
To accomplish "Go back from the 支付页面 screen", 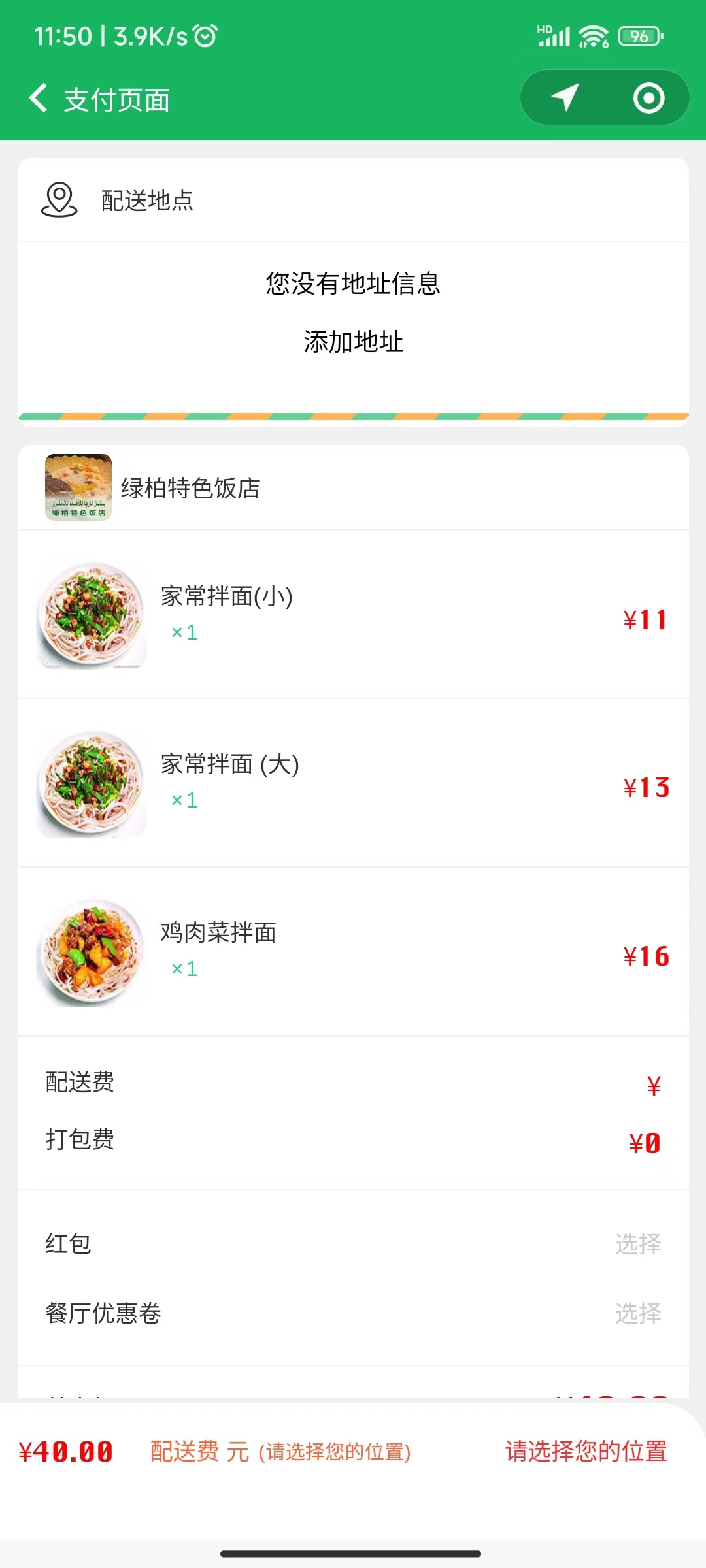I will pyautogui.click(x=39, y=99).
